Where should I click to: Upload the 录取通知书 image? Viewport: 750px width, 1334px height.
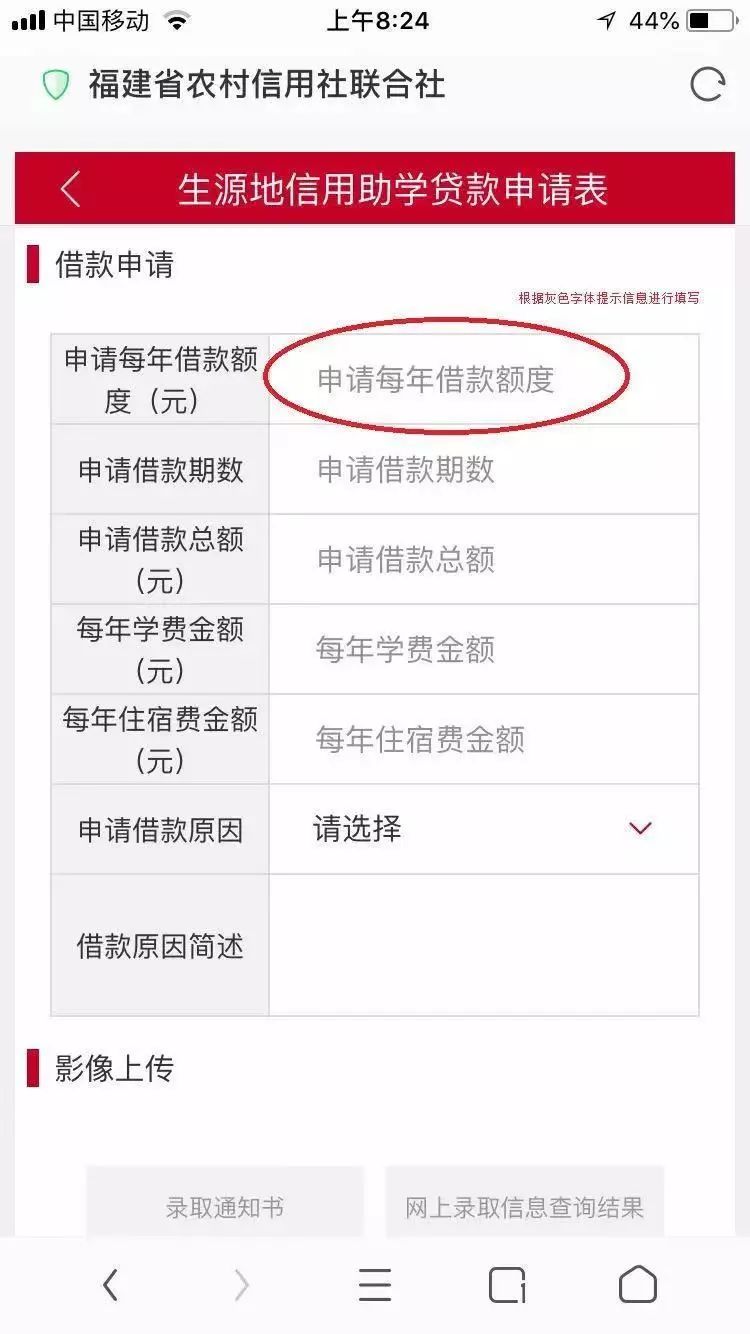coord(224,1205)
